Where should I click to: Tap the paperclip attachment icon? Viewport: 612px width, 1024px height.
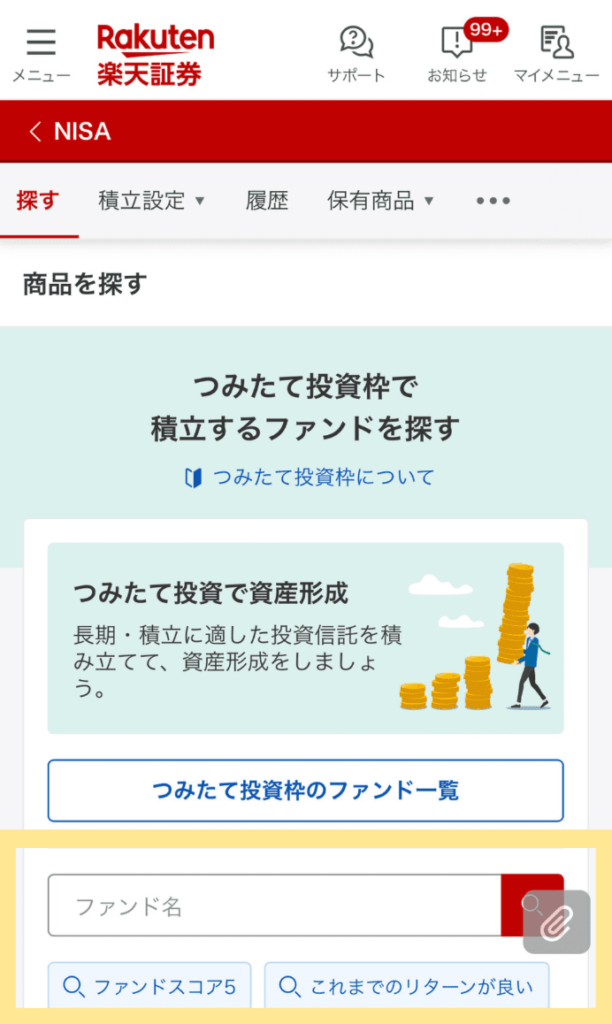[556, 922]
